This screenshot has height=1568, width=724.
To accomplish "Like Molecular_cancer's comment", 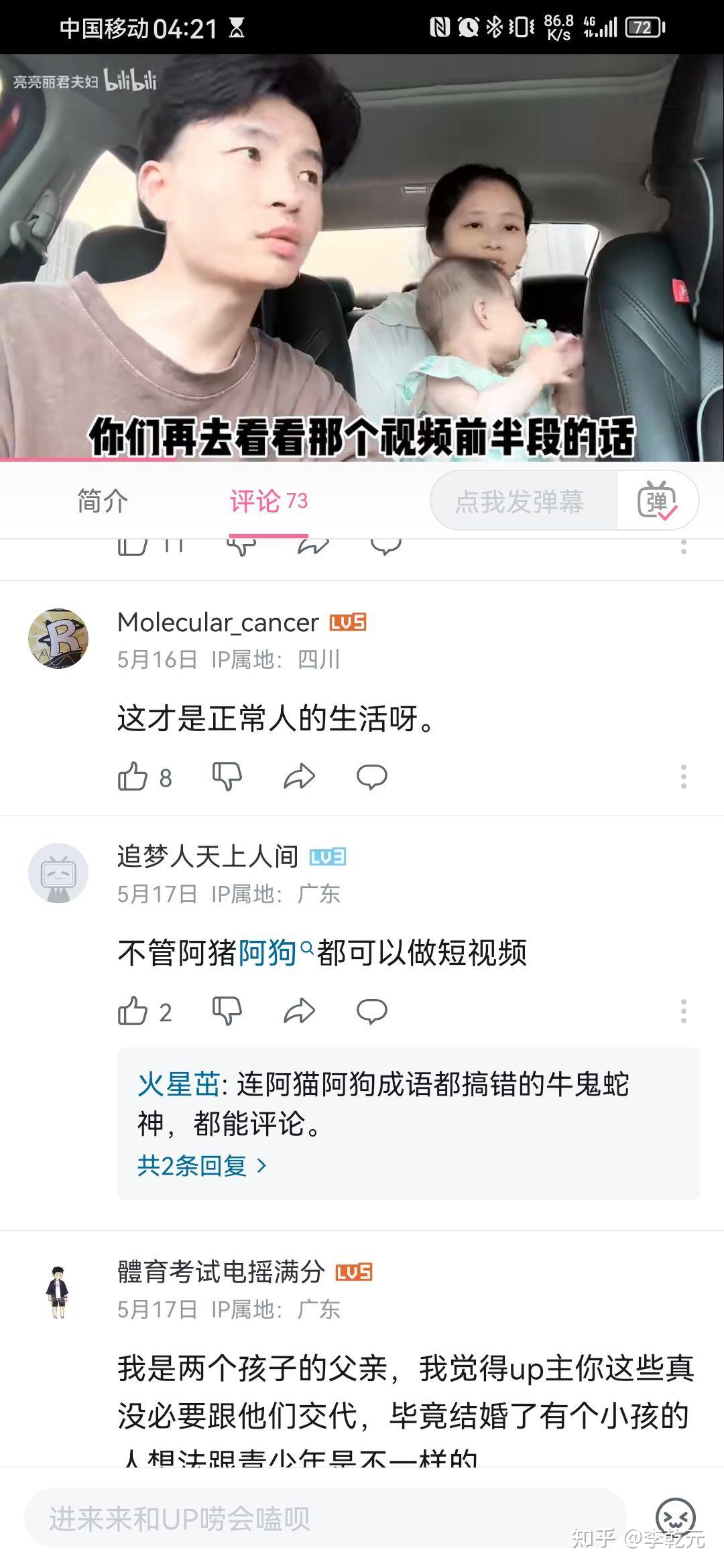I will (133, 777).
